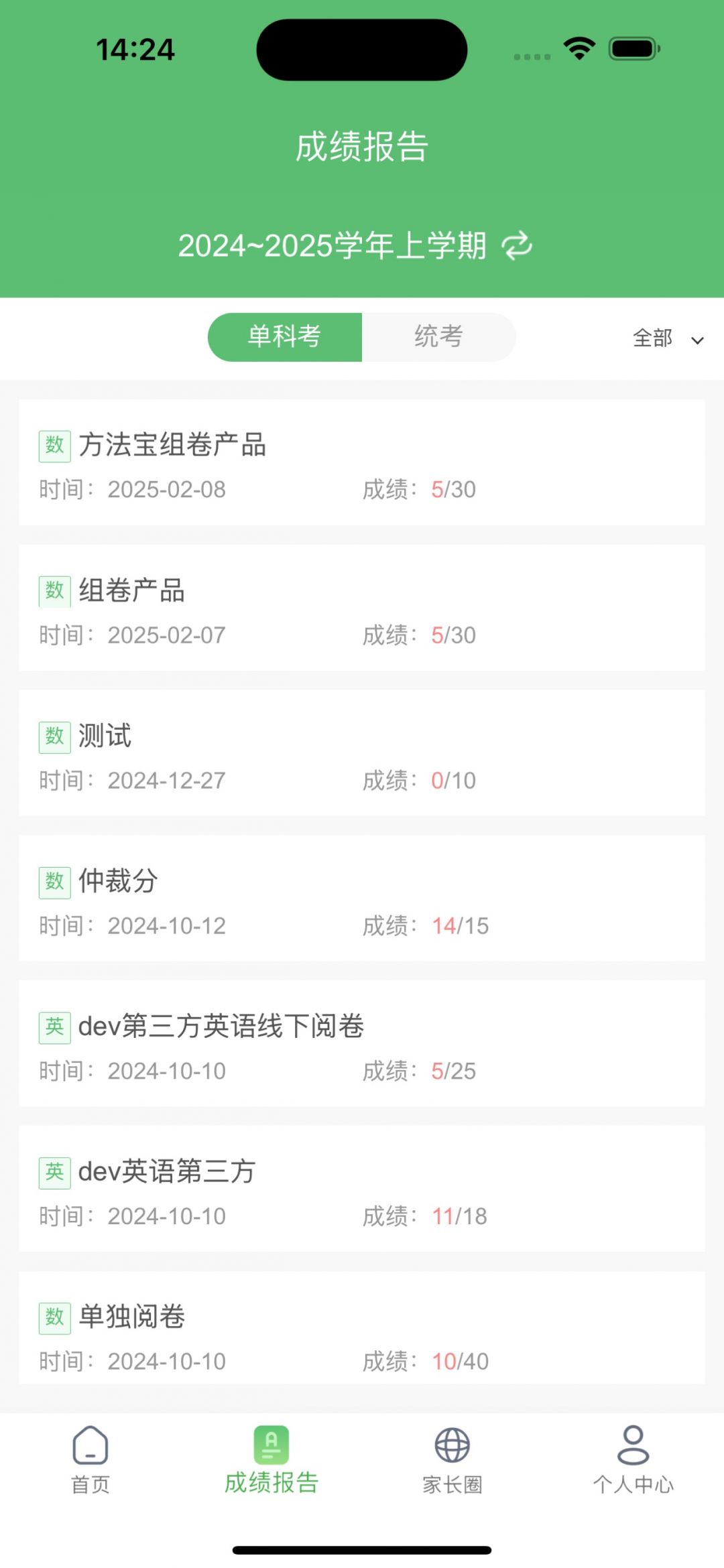Open the 个人中心 tab

(633, 1461)
